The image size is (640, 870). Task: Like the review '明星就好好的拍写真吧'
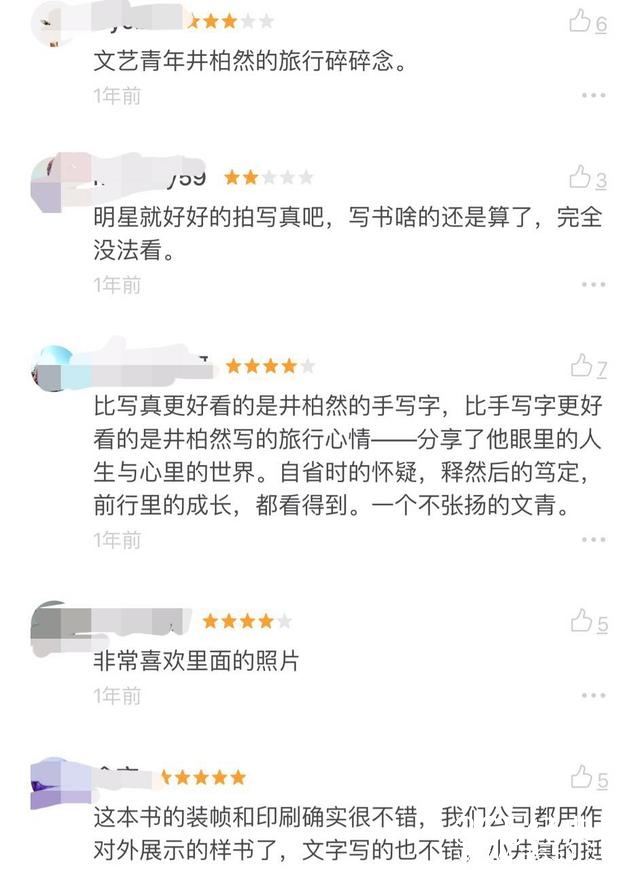[x=580, y=178]
